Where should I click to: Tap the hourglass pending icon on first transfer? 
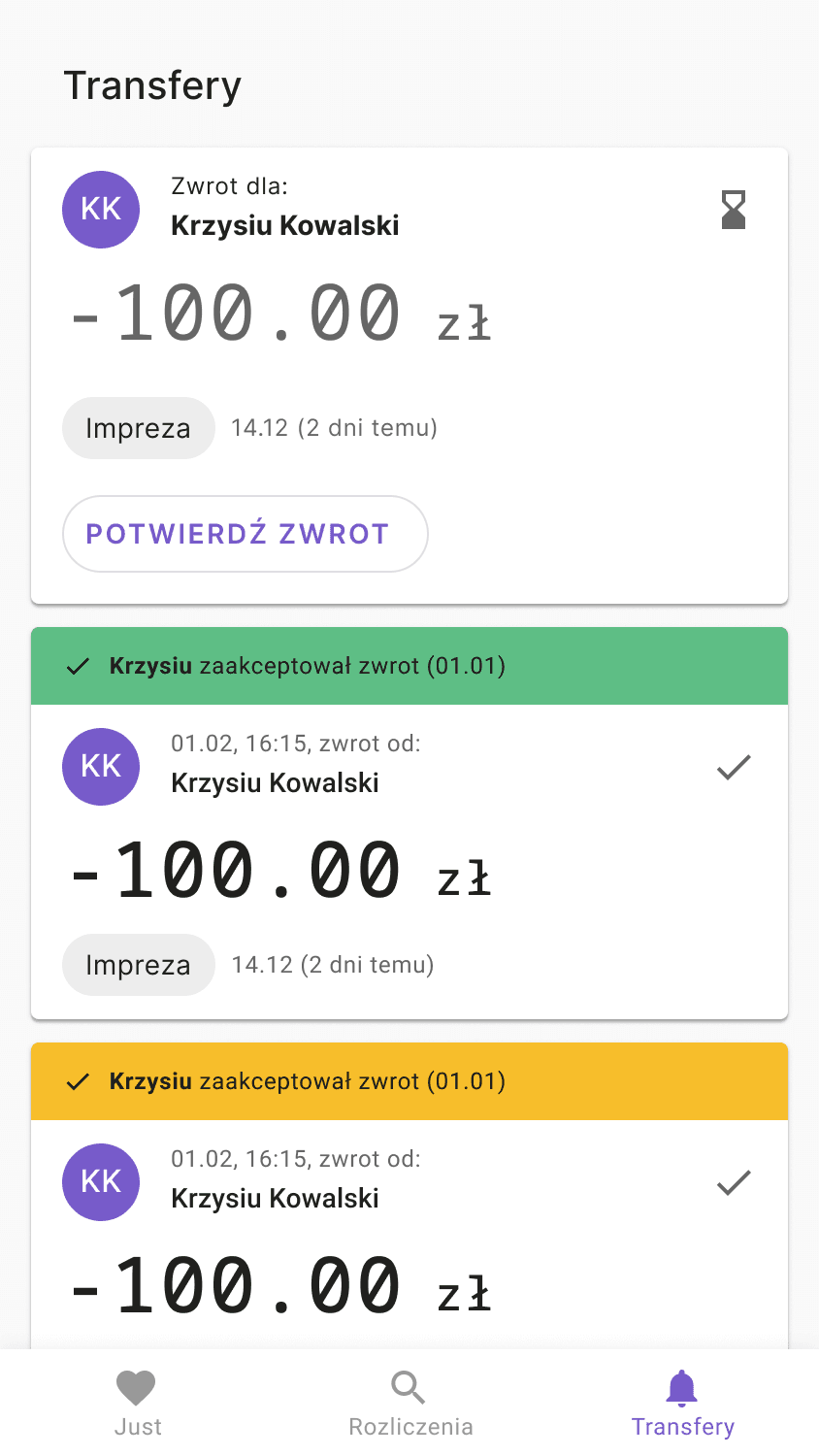[x=734, y=210]
